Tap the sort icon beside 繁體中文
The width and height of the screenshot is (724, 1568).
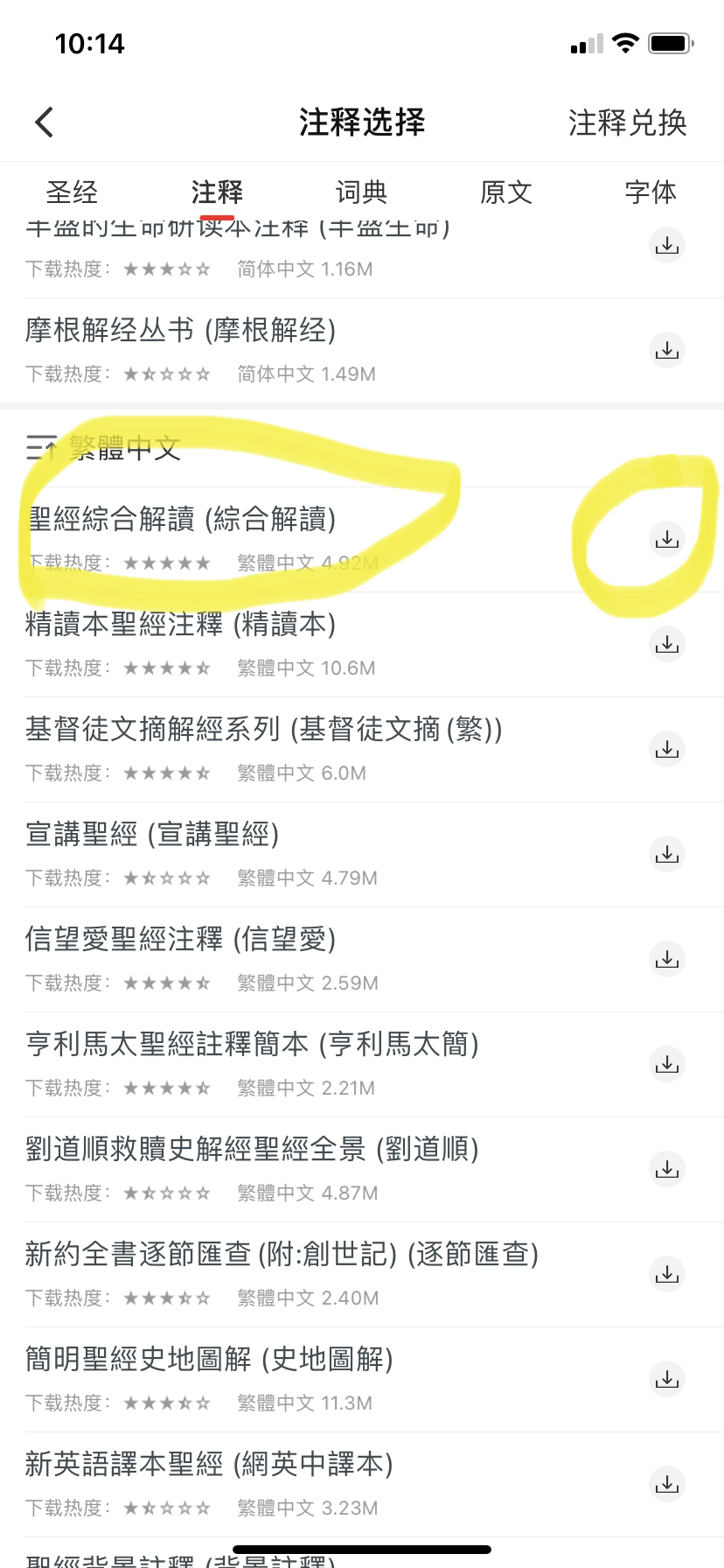coord(41,448)
